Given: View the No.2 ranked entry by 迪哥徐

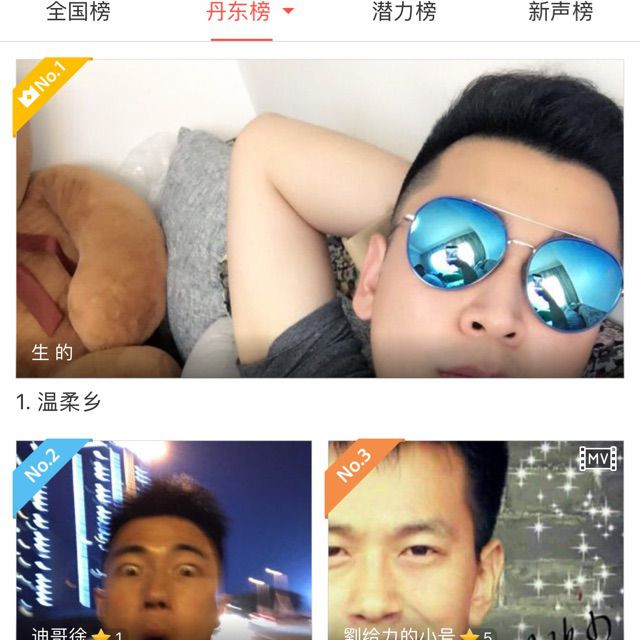Looking at the screenshot, I should [164, 540].
